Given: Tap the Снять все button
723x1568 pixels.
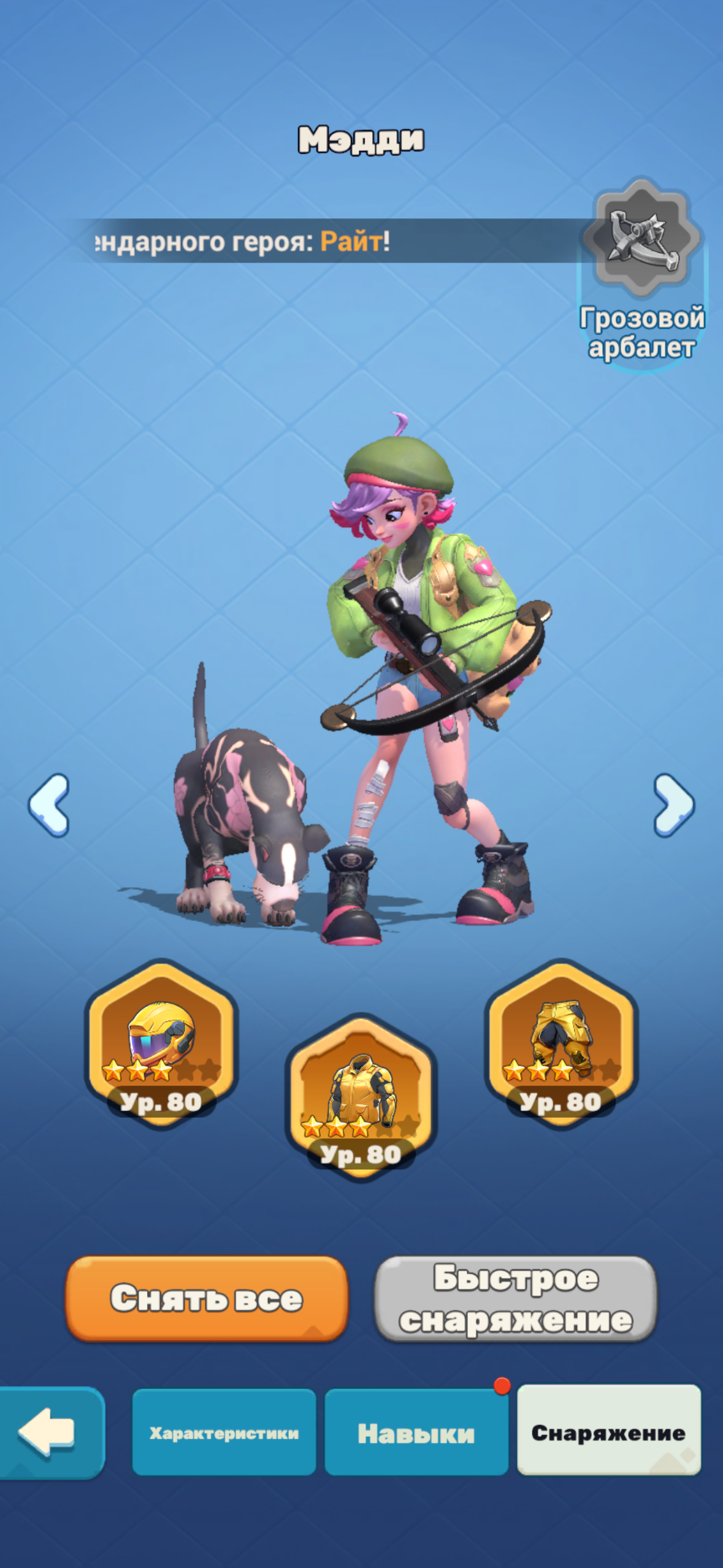Looking at the screenshot, I should point(207,1298).
